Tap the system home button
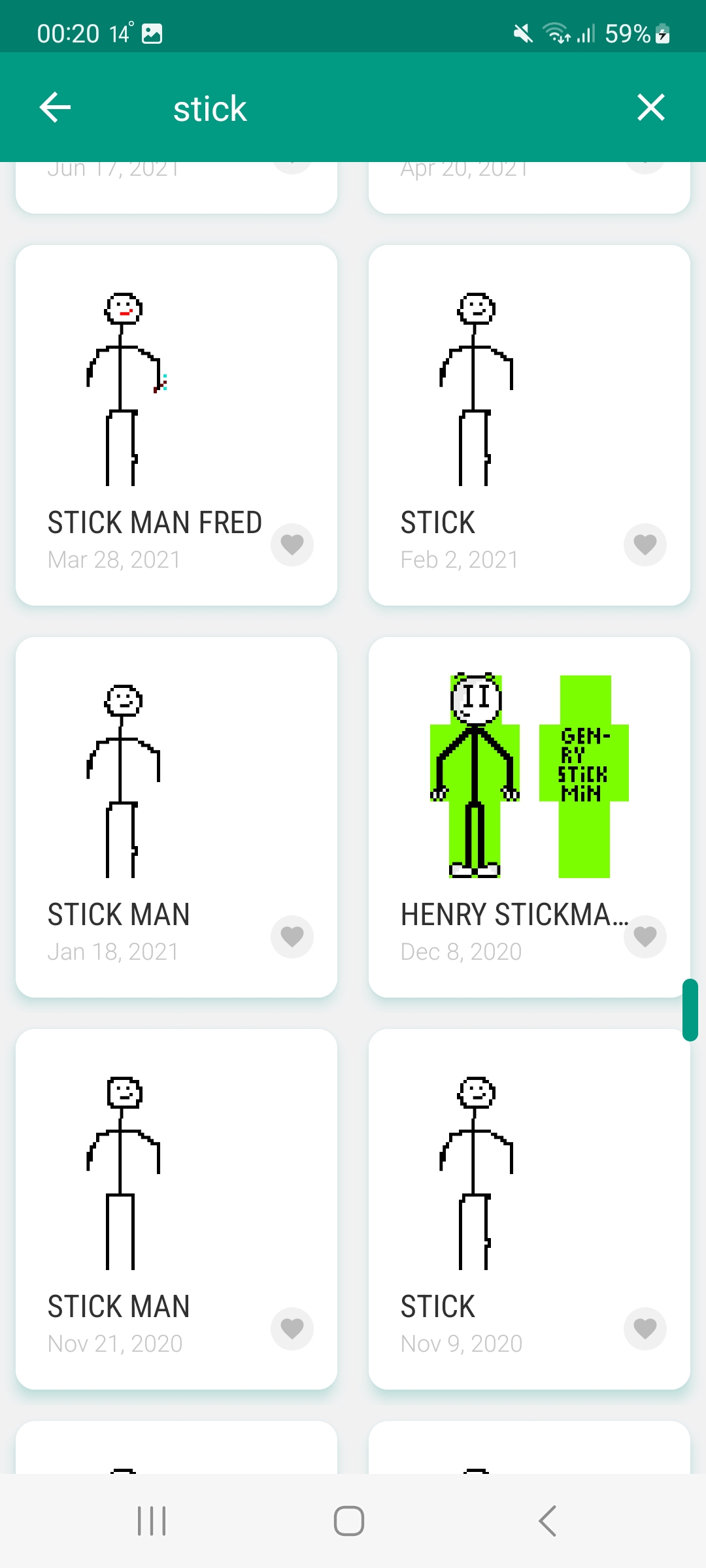This screenshot has height=1568, width=706. coord(349,1521)
